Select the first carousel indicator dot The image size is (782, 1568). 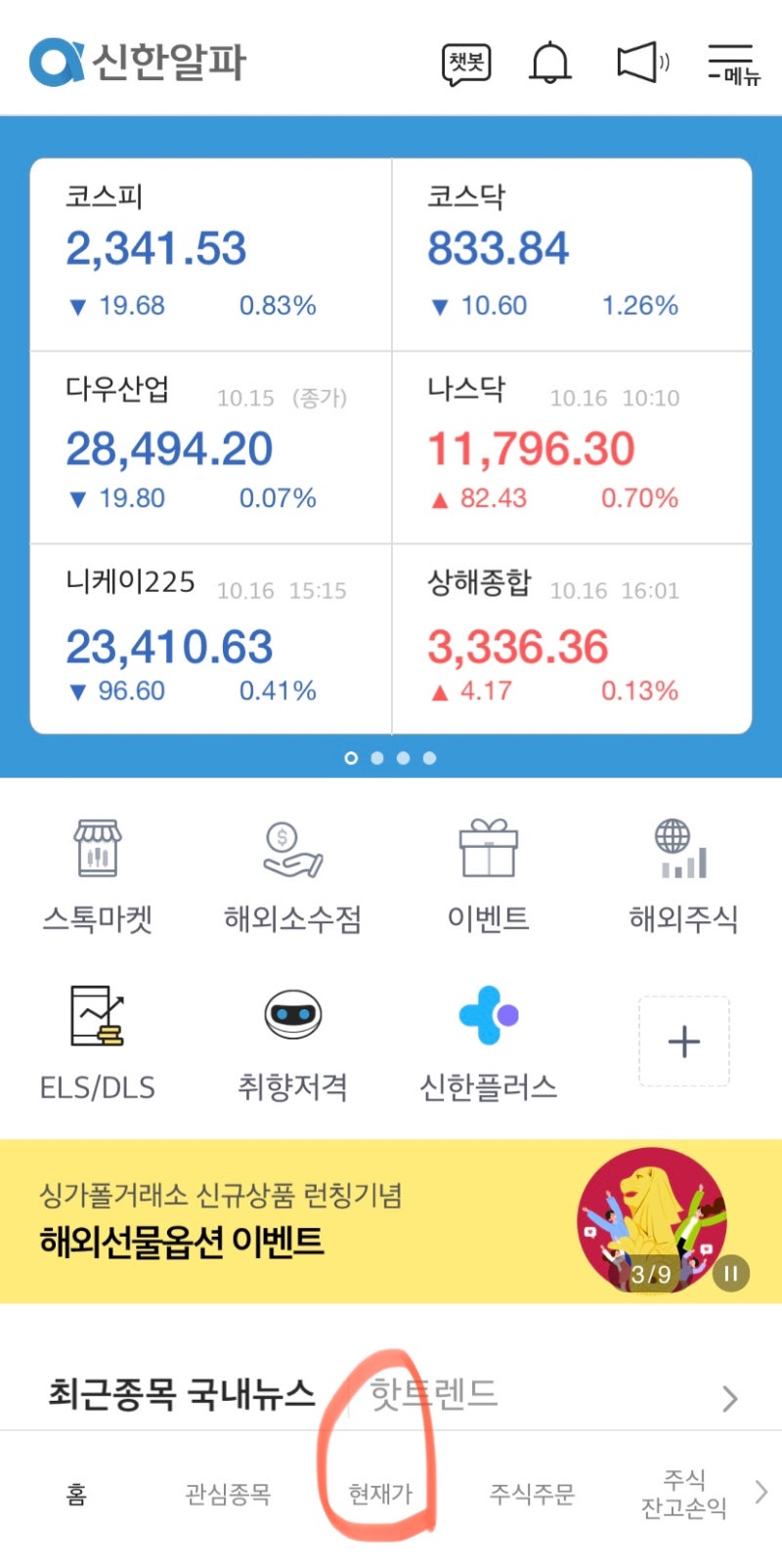click(x=350, y=756)
